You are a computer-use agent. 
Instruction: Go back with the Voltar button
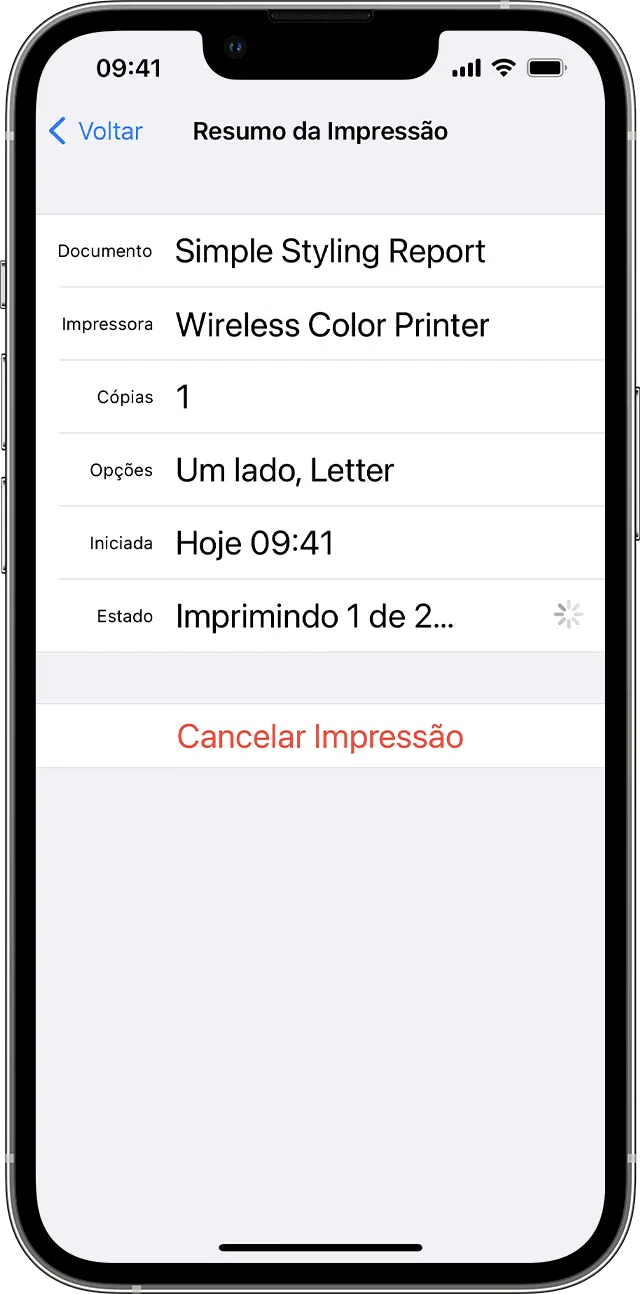coord(96,131)
